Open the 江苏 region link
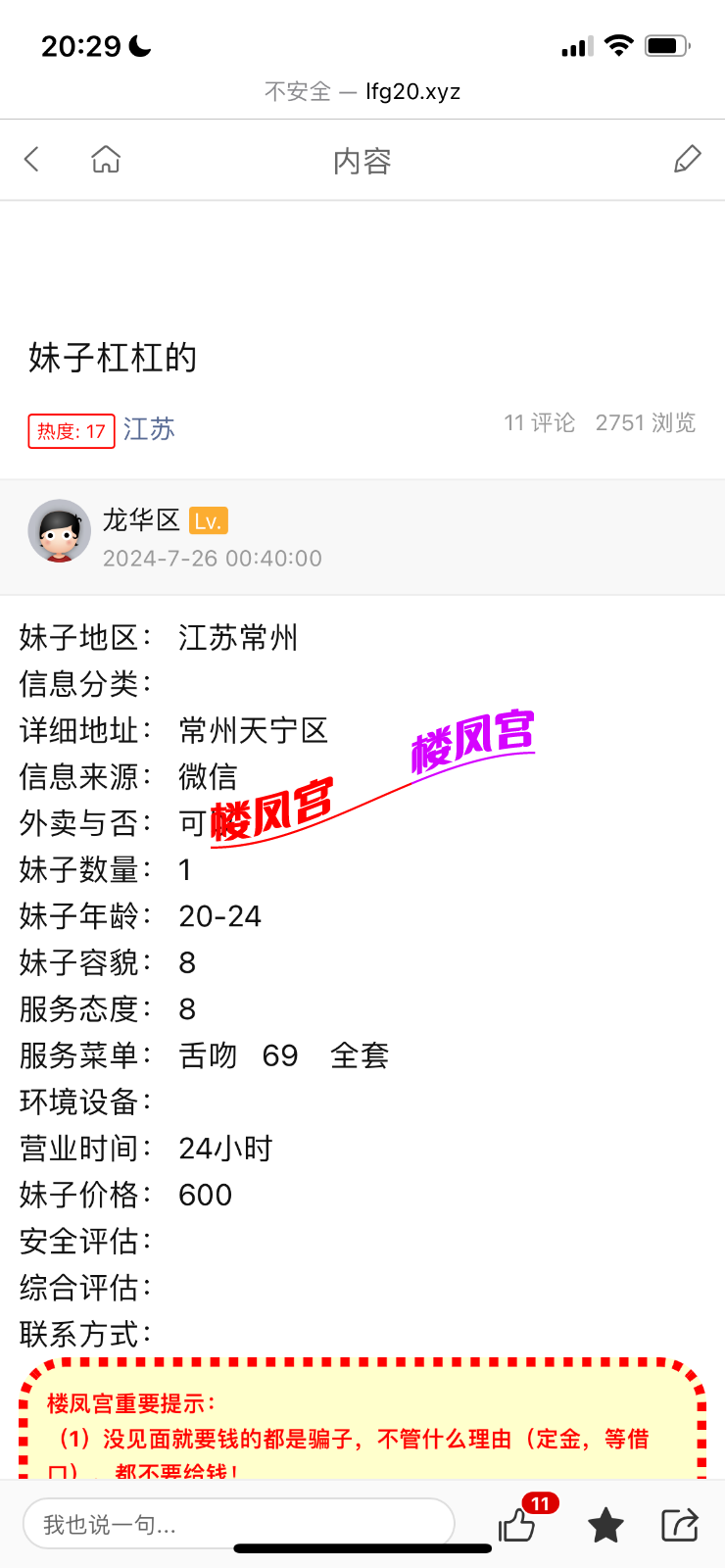725x1568 pixels. coord(149,429)
